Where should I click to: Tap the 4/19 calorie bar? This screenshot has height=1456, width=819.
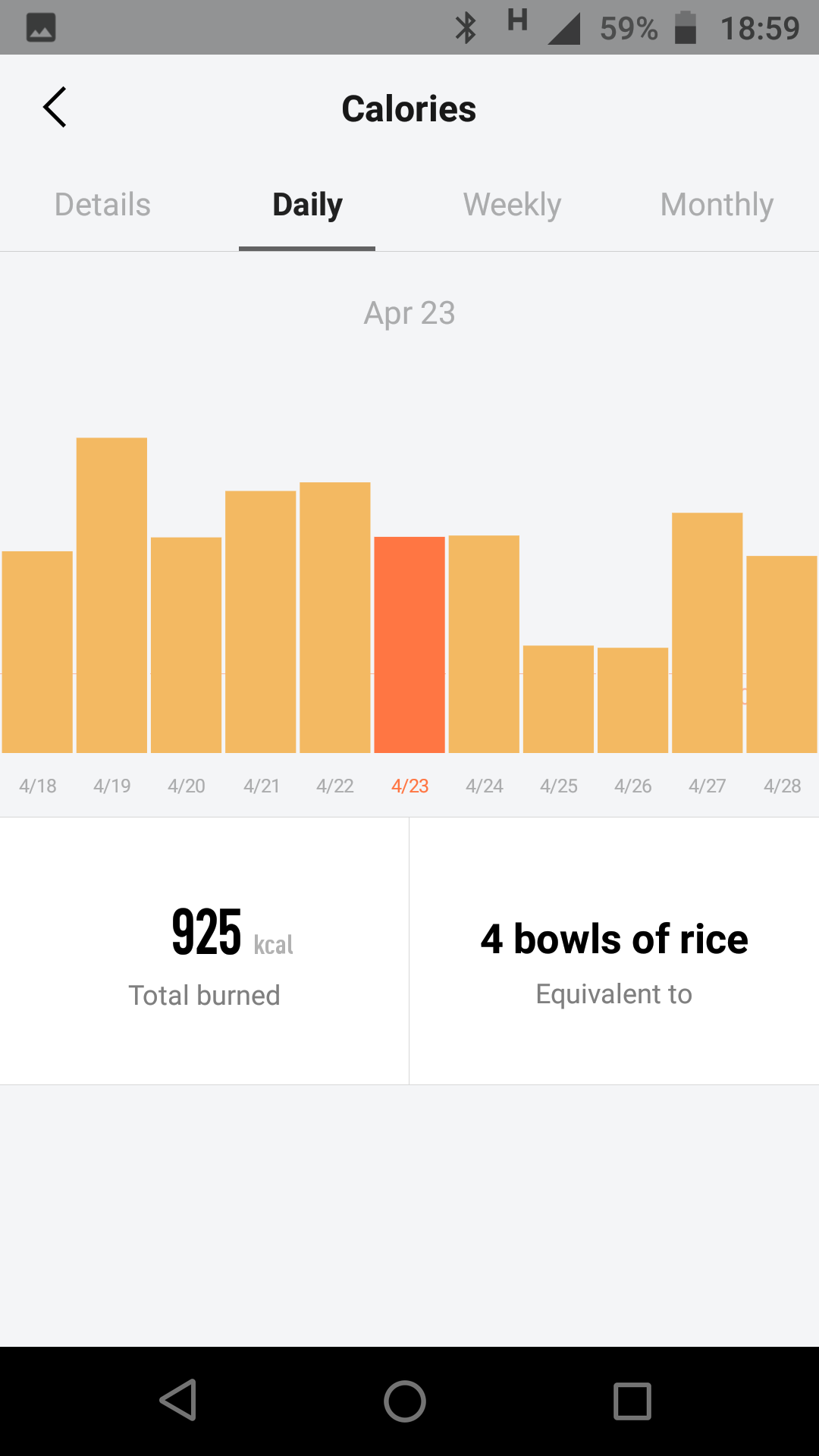pyautogui.click(x=111, y=595)
